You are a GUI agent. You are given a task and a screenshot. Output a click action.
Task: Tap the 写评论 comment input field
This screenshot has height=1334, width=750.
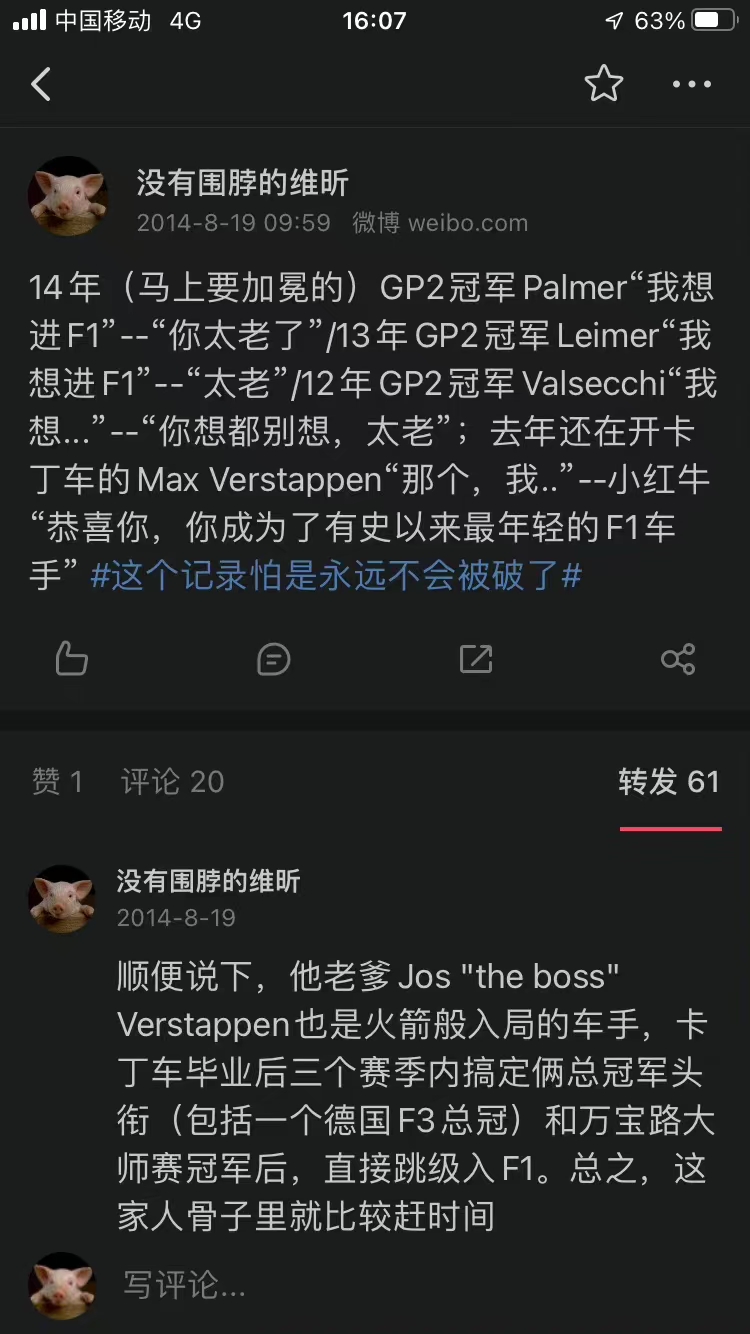[420, 1284]
